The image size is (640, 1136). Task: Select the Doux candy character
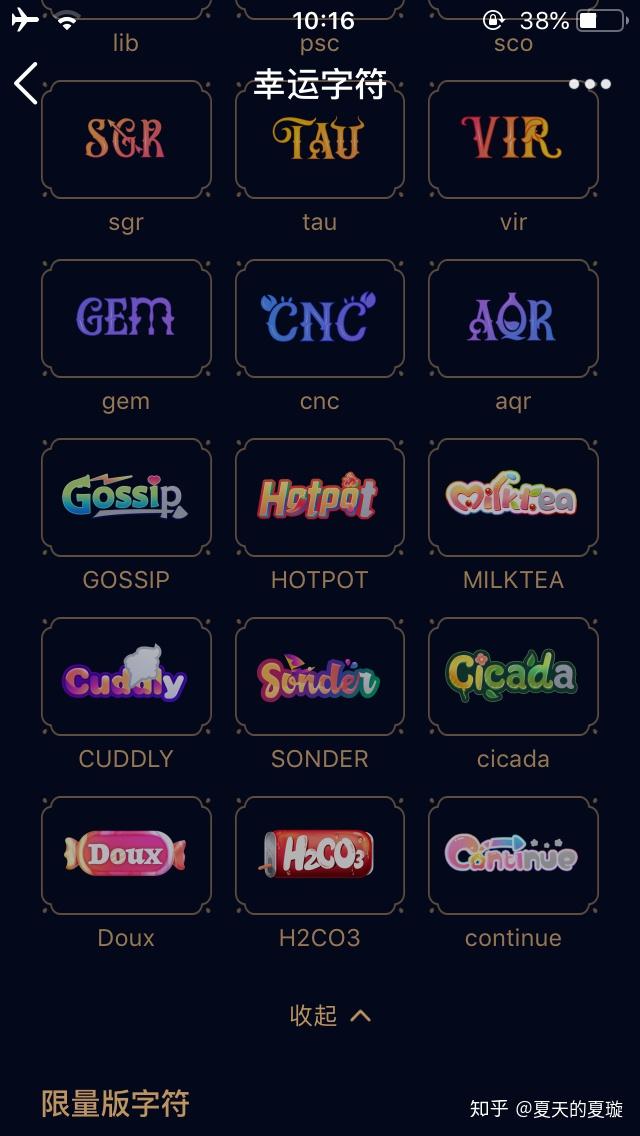pos(126,855)
